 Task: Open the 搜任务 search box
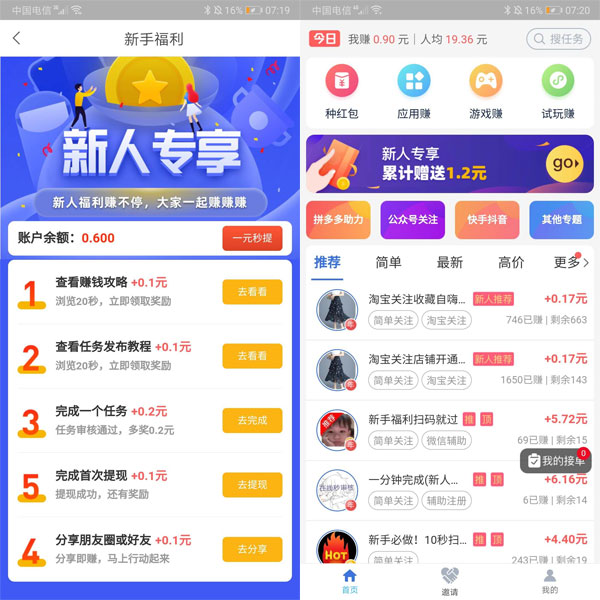(558, 39)
